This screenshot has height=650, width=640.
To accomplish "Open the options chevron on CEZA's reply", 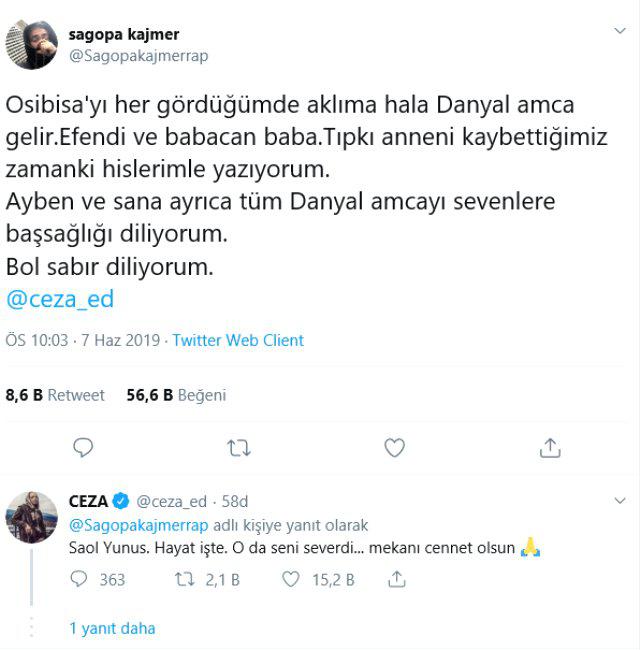I will pos(620,500).
